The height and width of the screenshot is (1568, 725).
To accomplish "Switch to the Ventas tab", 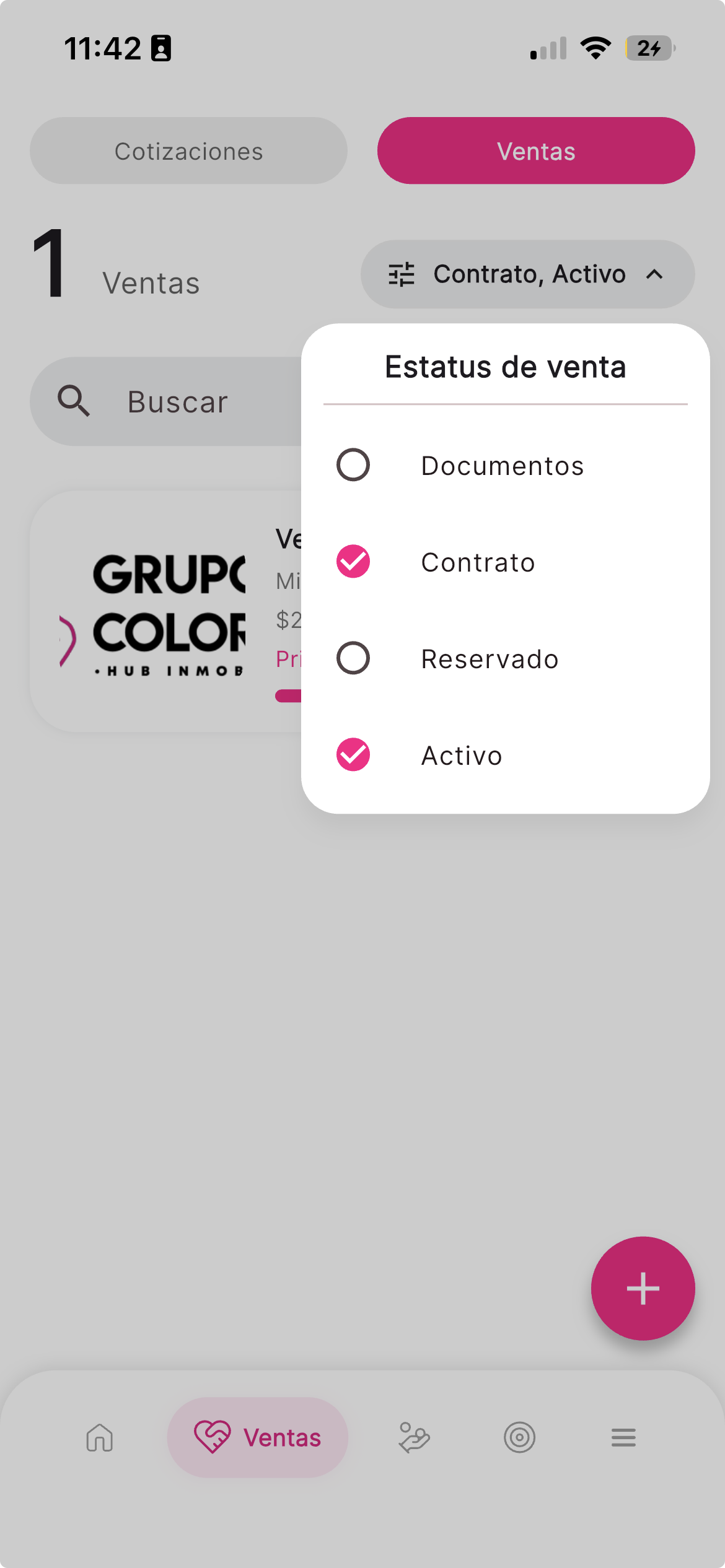I will 536,150.
